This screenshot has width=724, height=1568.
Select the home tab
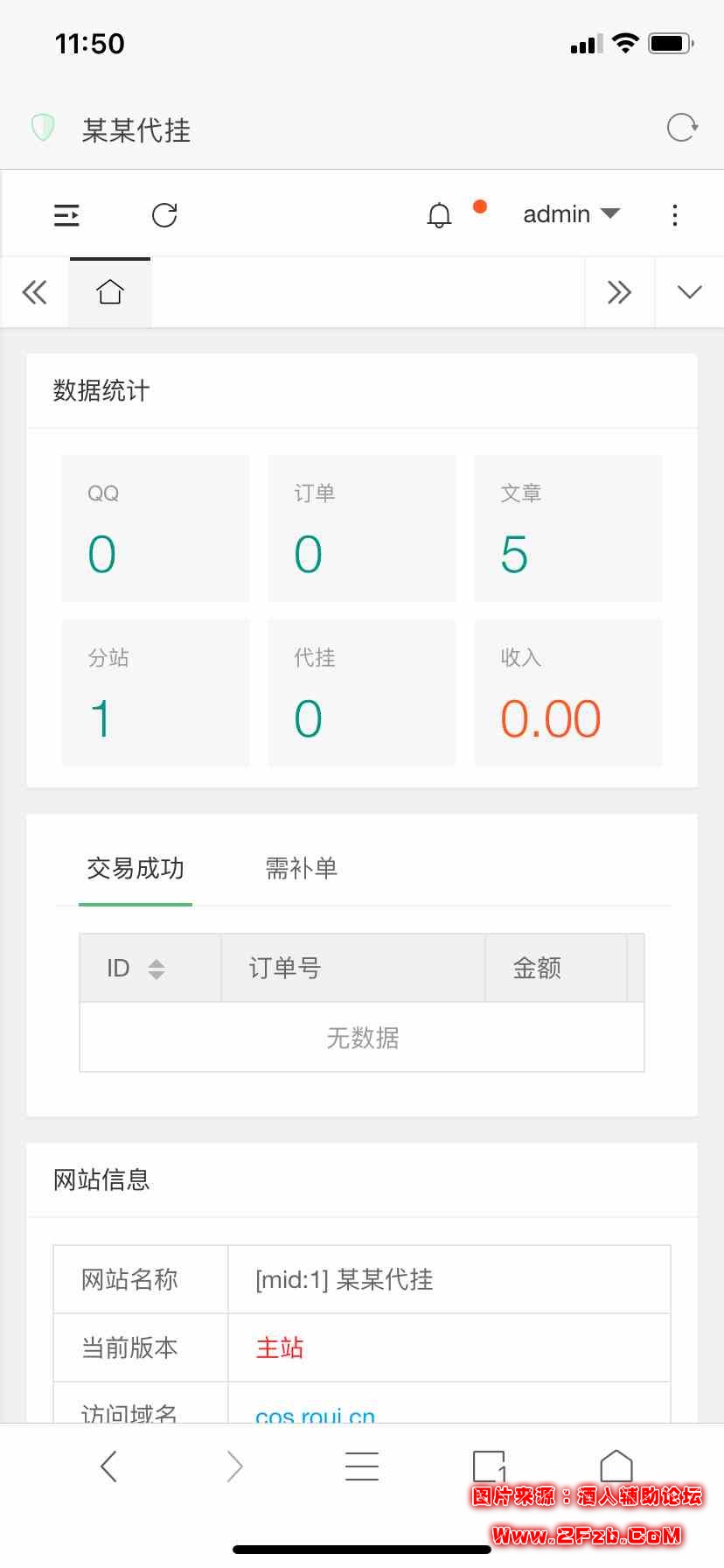(110, 292)
